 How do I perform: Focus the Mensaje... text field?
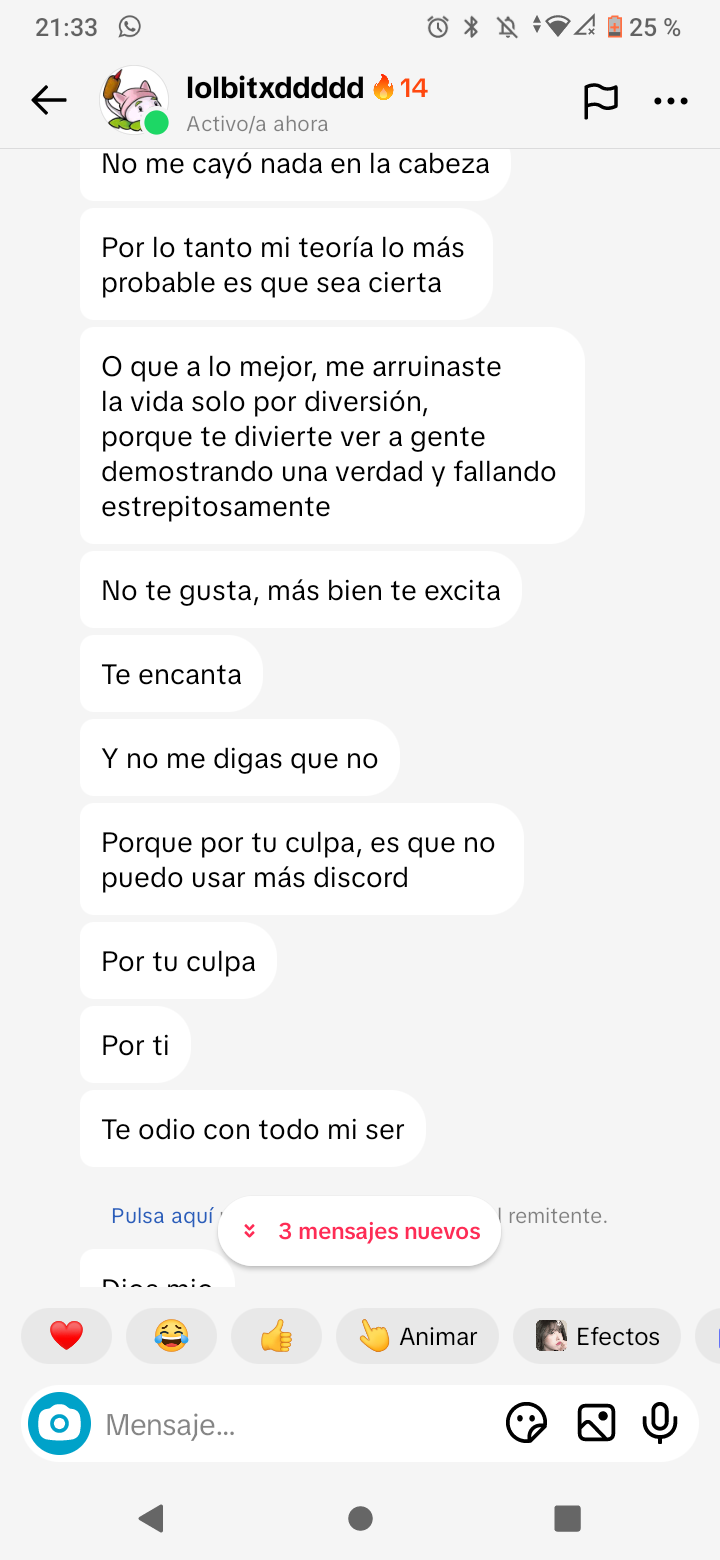(x=290, y=1424)
